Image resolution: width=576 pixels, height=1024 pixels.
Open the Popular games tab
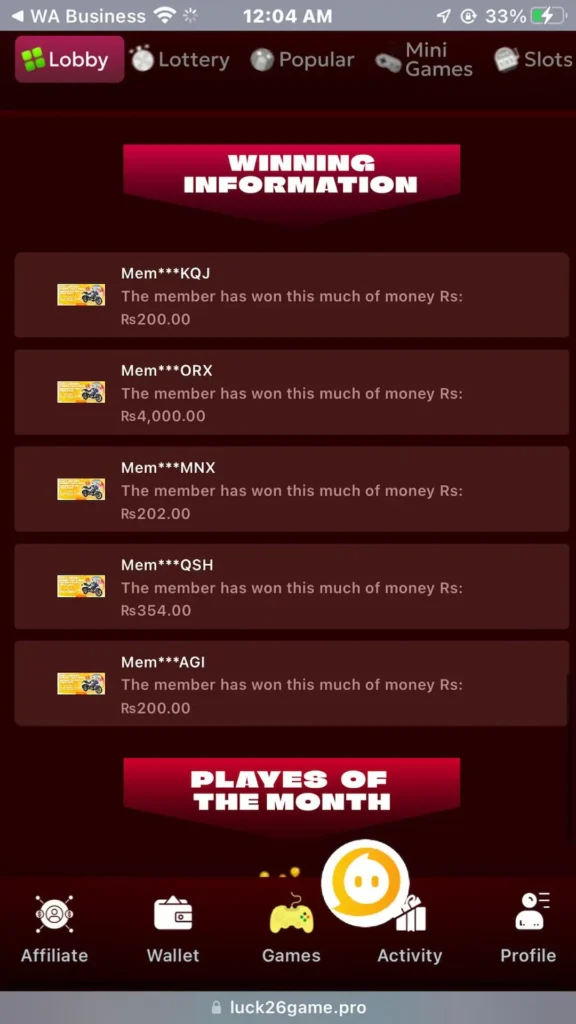(302, 60)
